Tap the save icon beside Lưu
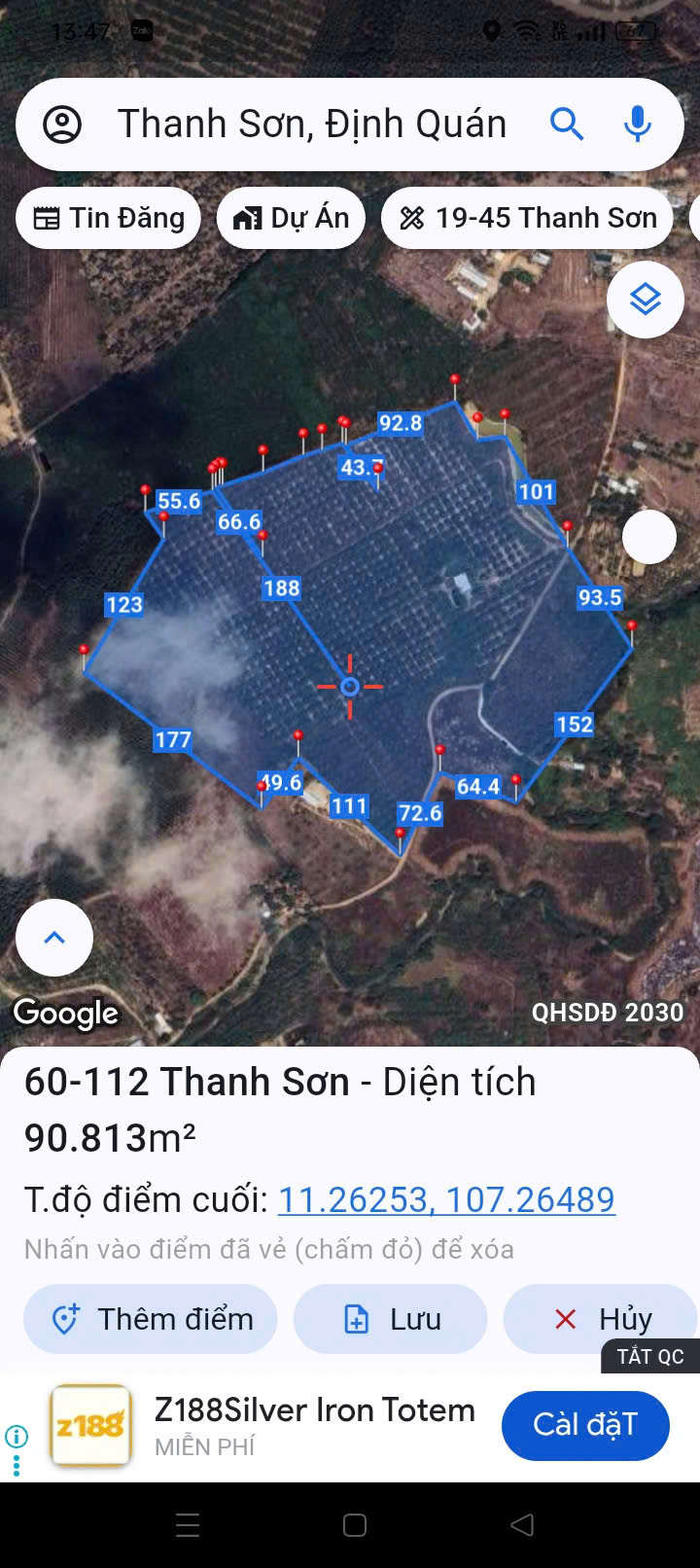 pos(357,1319)
